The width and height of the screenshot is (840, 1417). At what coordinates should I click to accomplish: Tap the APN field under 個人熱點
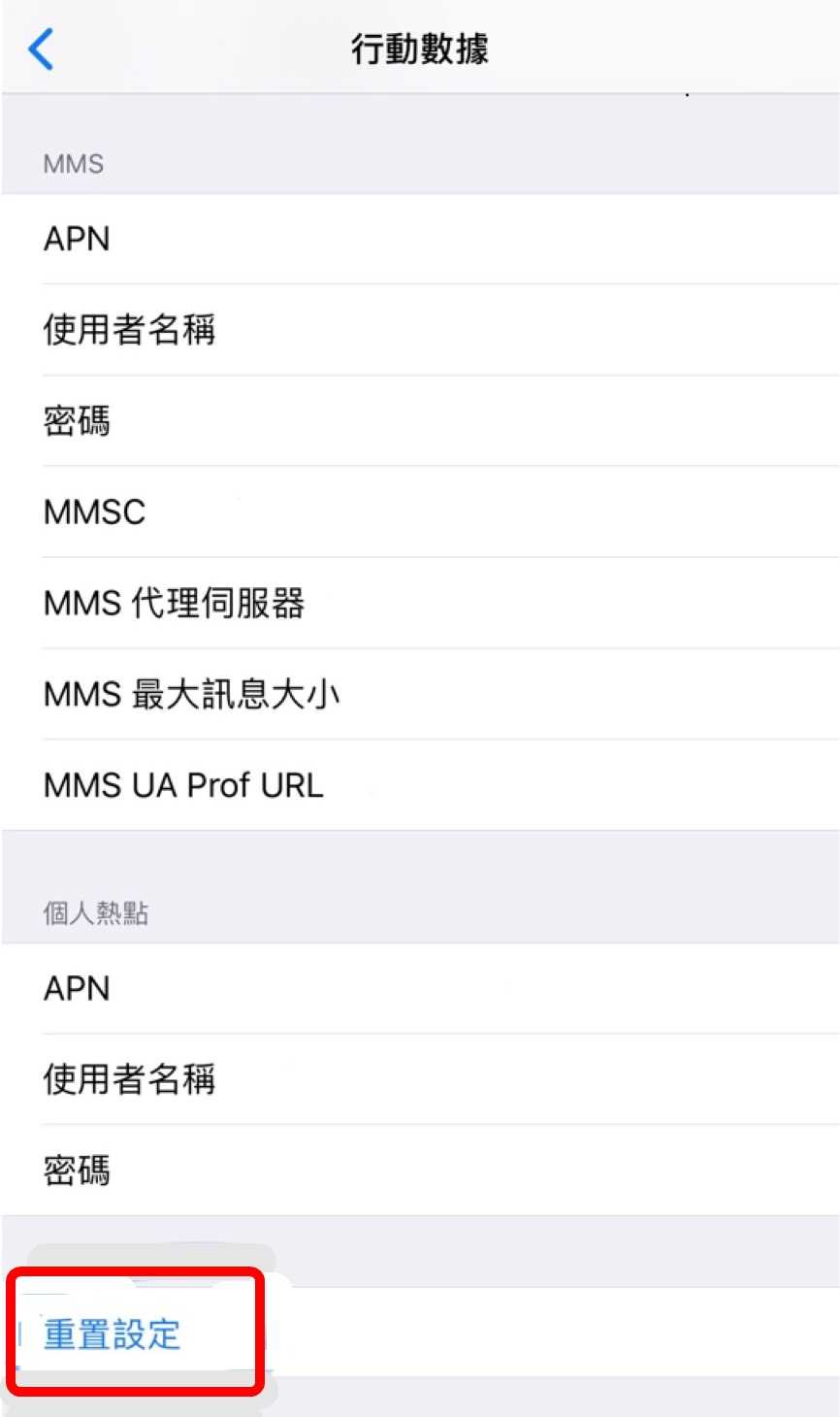pos(420,988)
